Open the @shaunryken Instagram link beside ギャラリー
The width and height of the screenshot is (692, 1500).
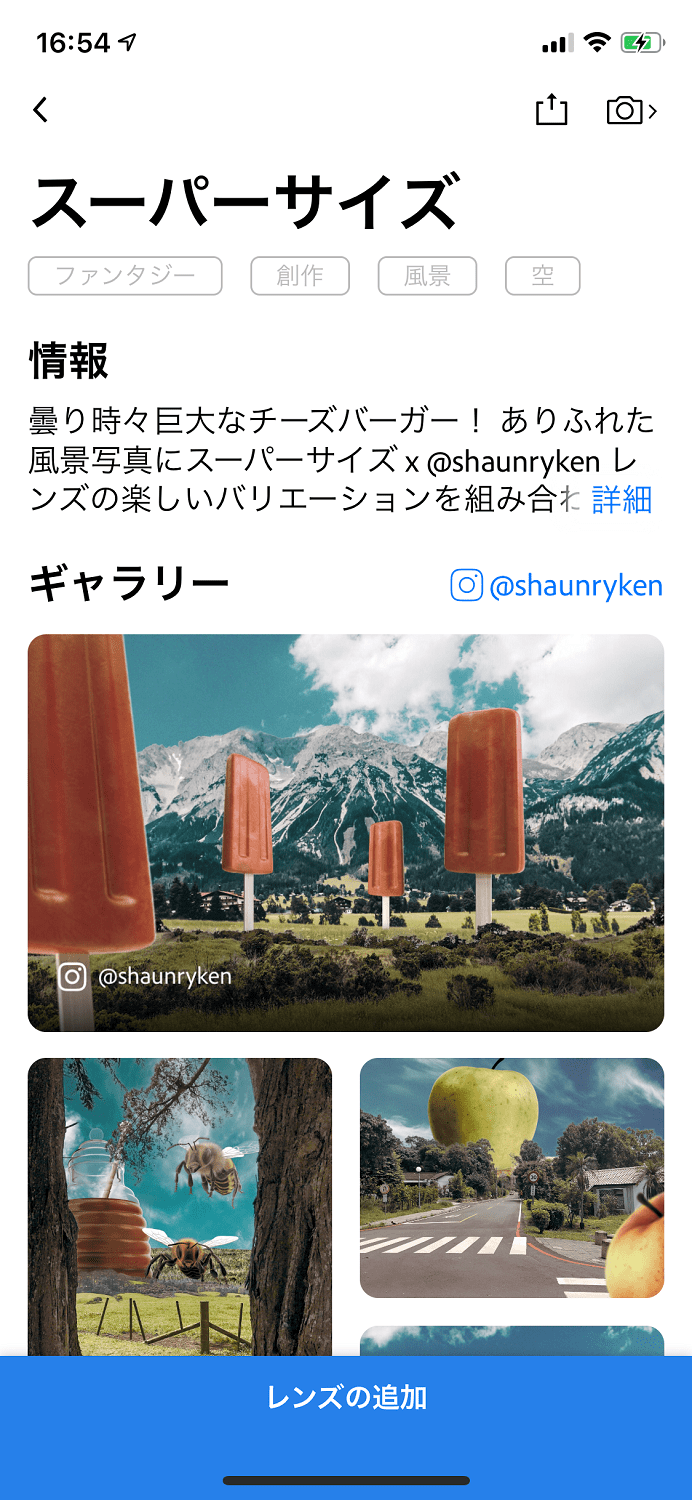557,585
